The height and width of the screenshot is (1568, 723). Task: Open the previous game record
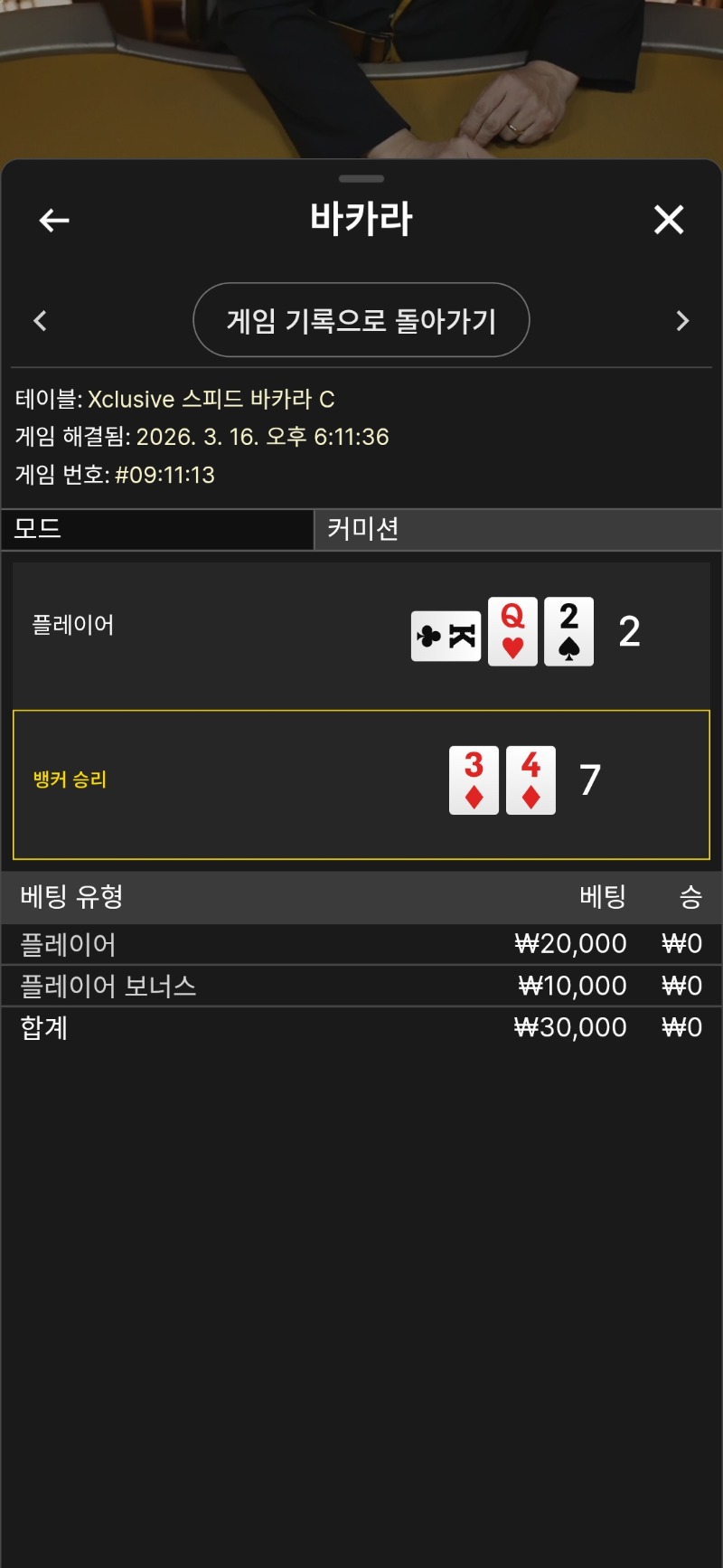(x=40, y=321)
